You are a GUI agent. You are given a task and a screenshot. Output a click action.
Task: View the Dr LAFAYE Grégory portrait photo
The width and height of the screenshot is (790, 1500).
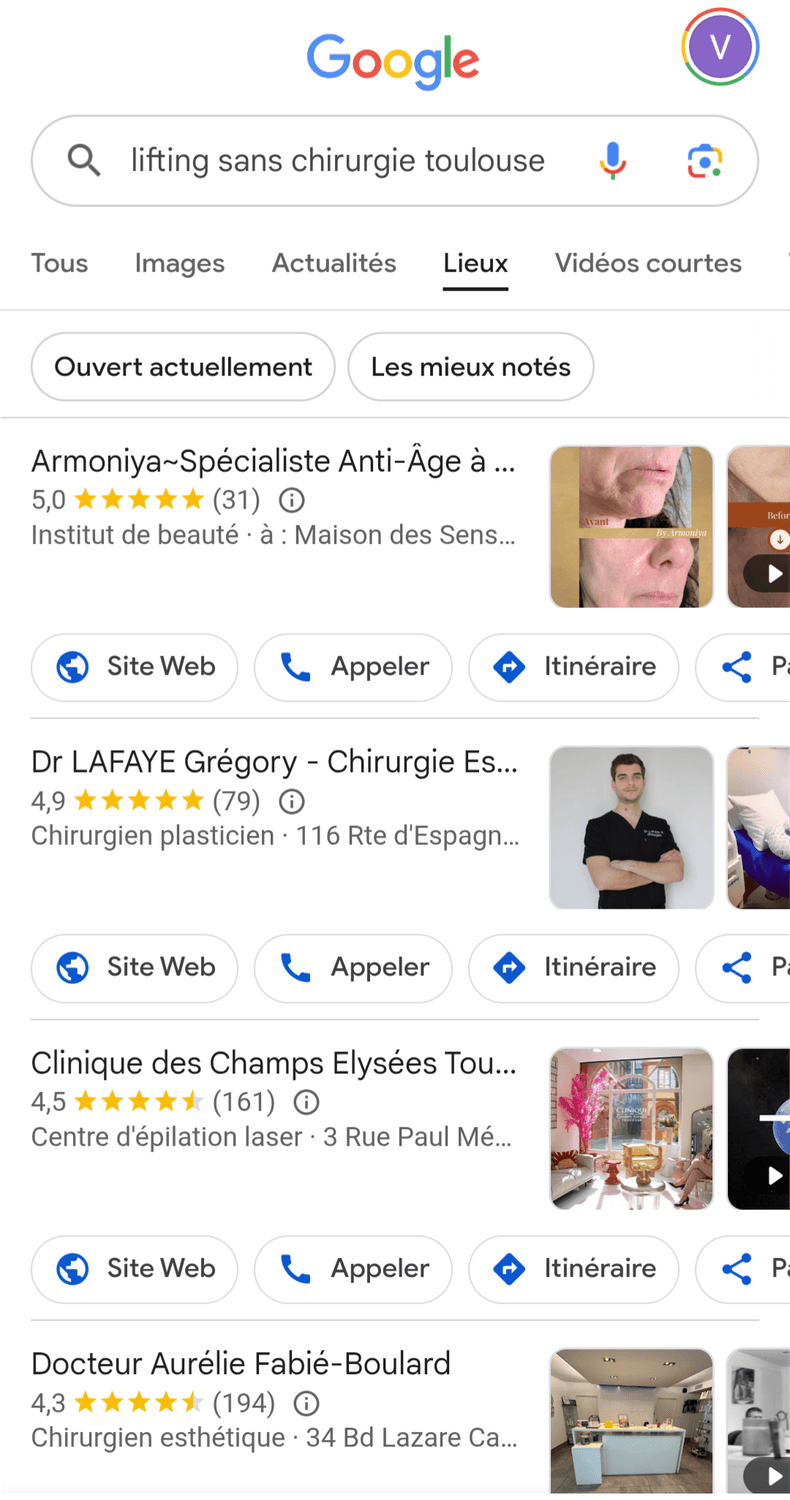coord(631,828)
